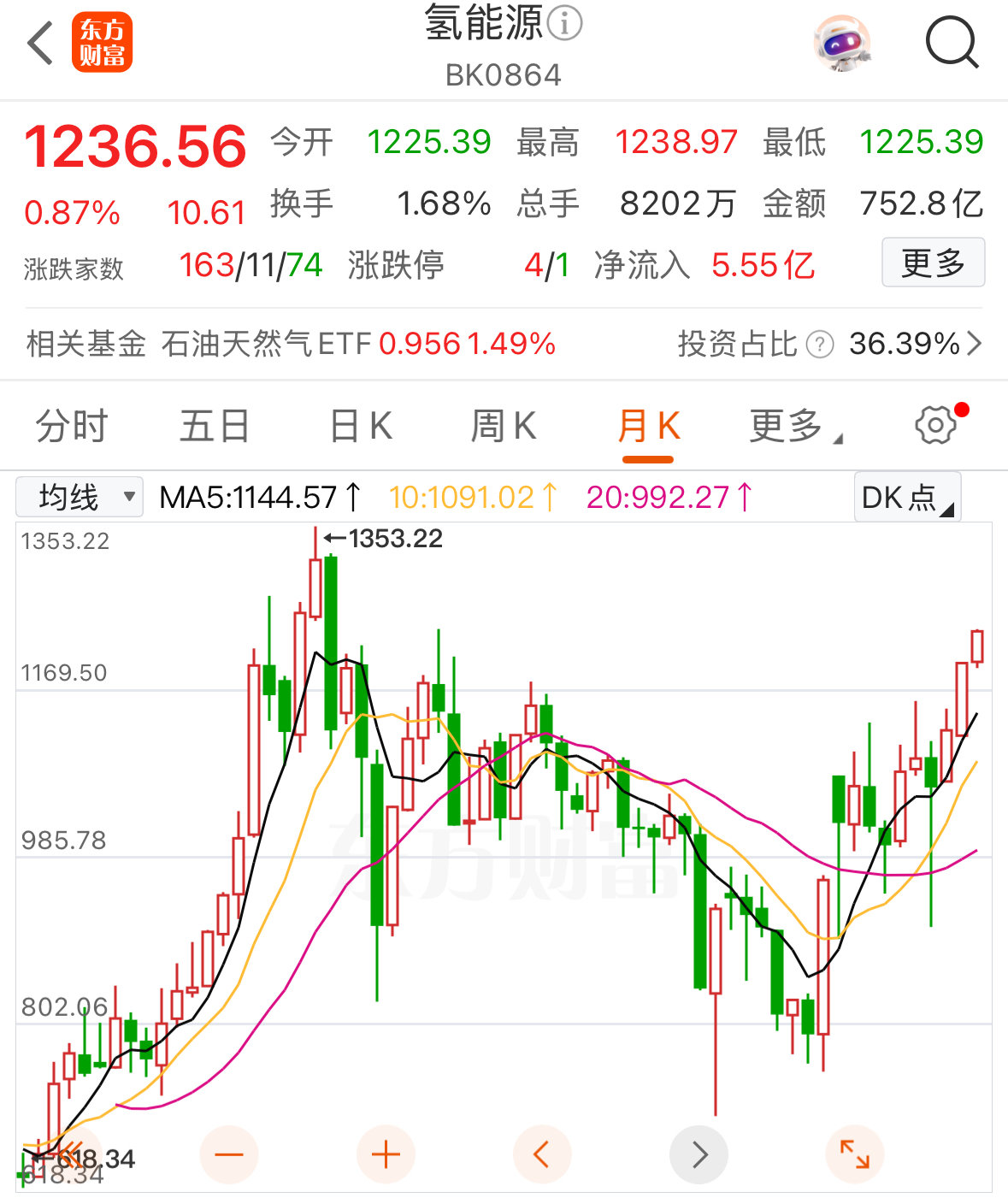
Task: Expand the 更多 chart period options
Action: coord(793,425)
